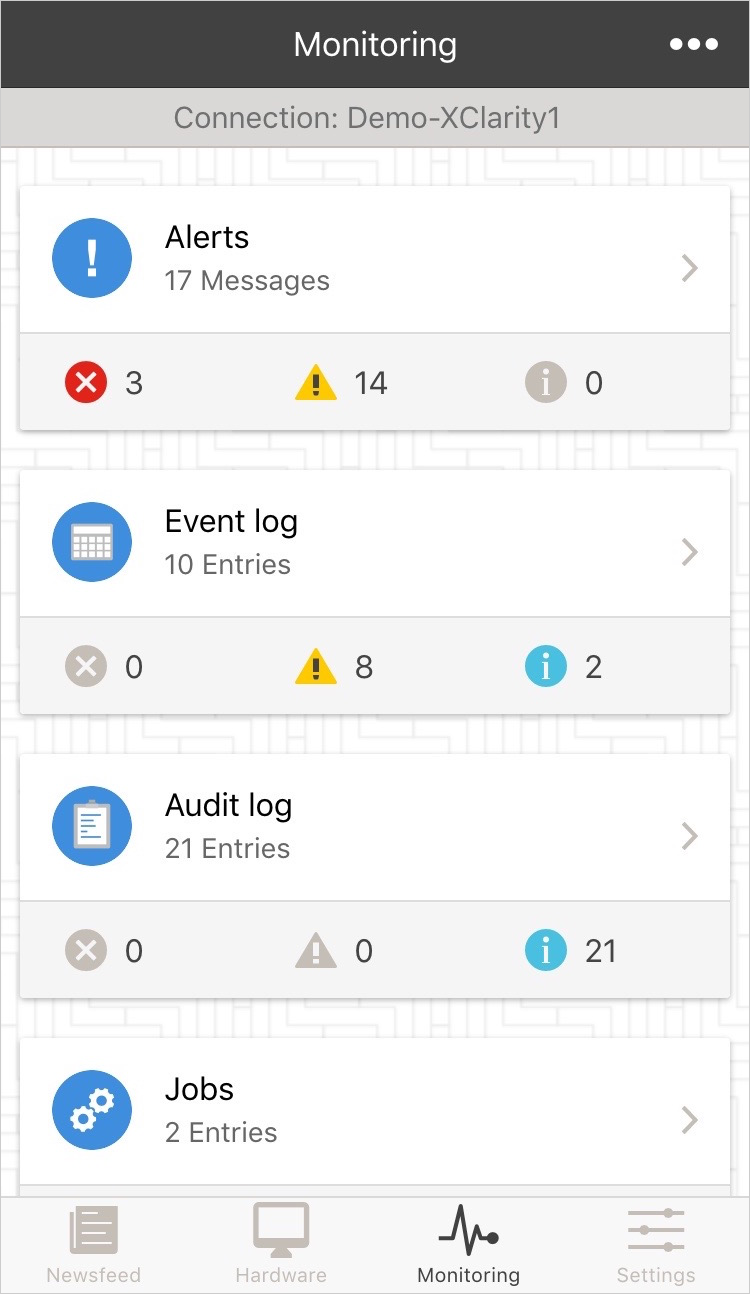Switch to the Hardware tab
This screenshot has width=750, height=1294.
tap(281, 1246)
